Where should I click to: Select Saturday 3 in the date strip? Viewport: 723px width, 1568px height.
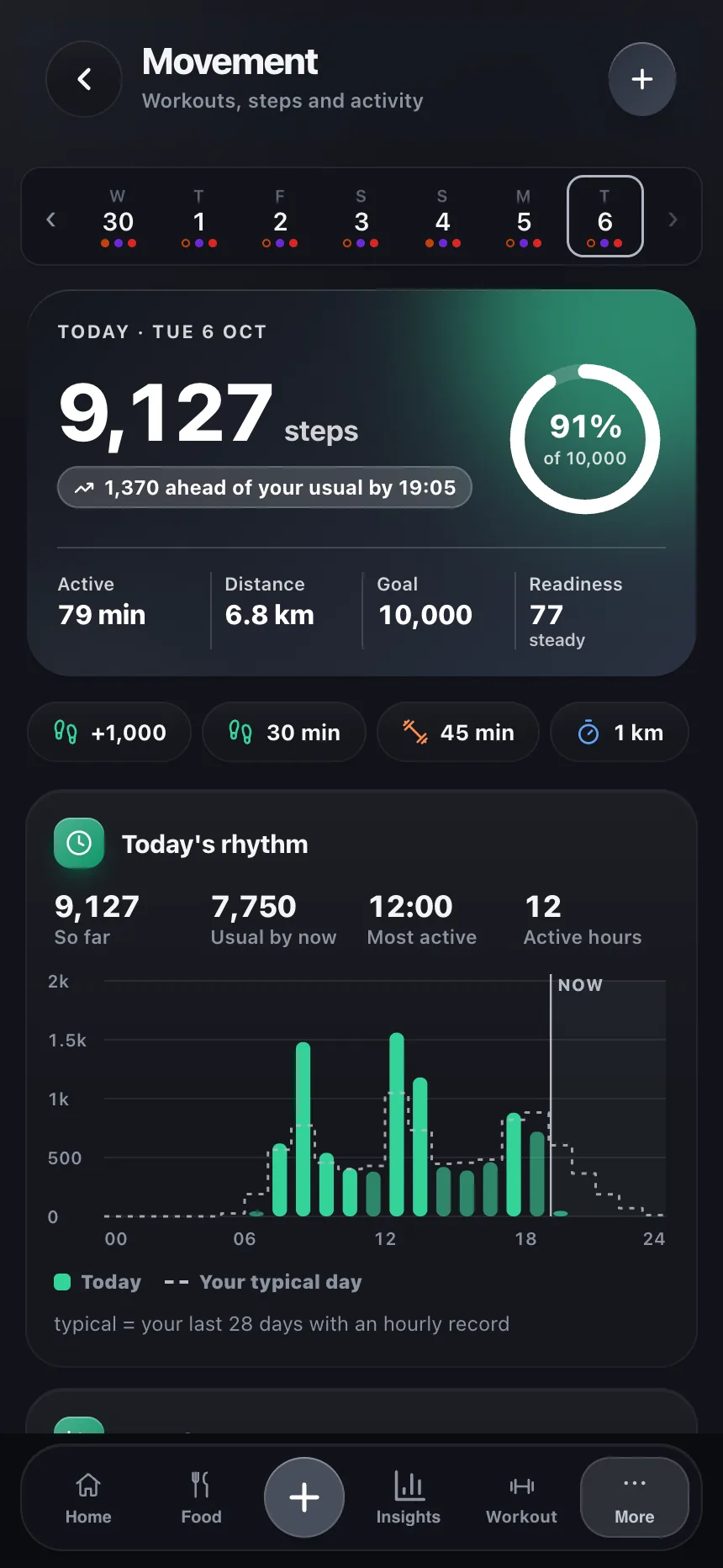point(361,217)
